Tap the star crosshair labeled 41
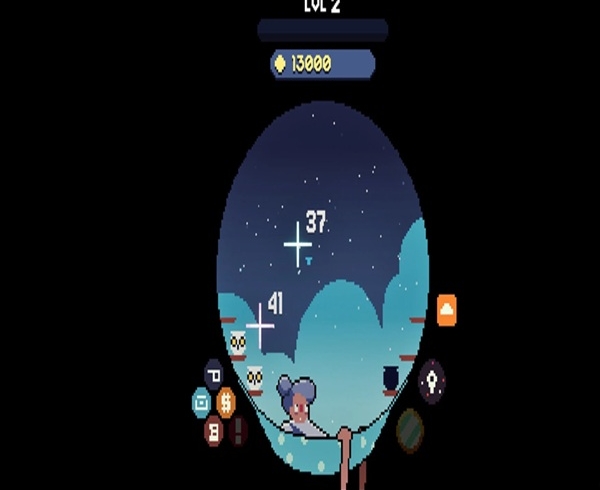Screen dimensions: 600x490 (260, 327)
